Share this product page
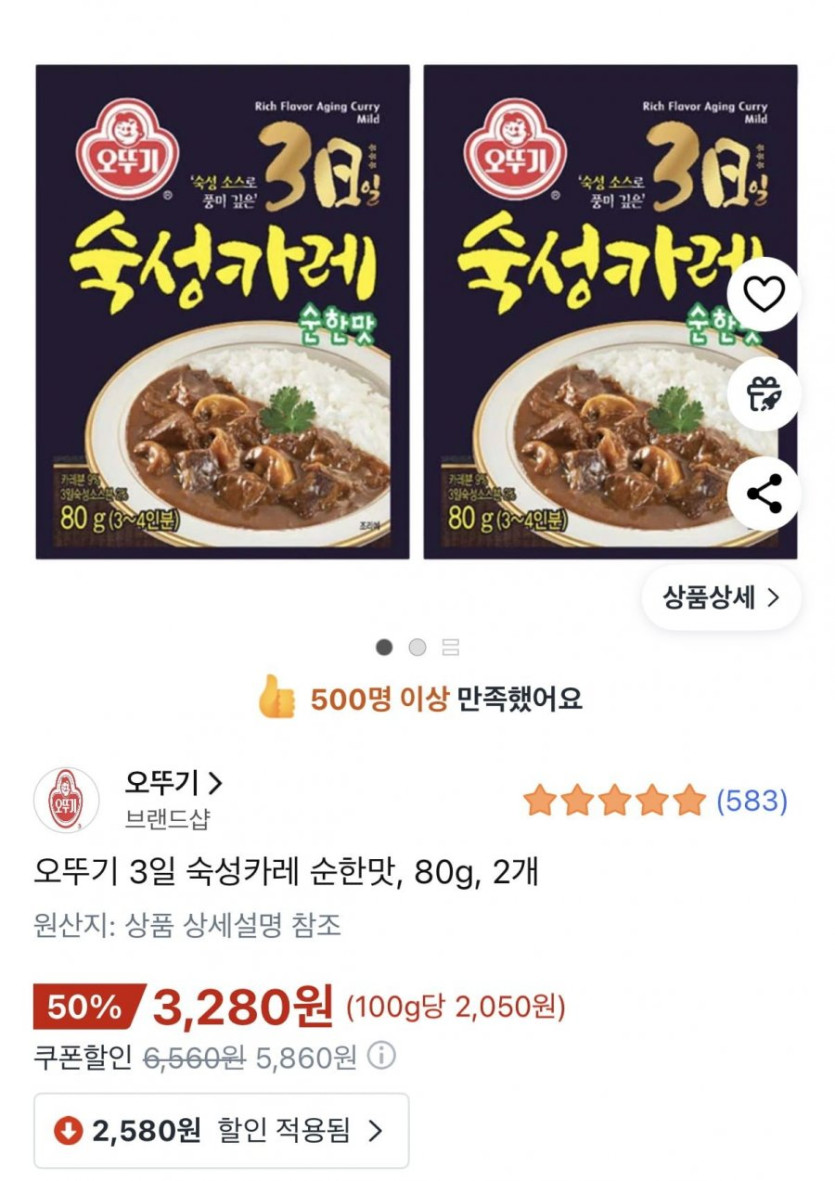The height and width of the screenshot is (1181, 835). tap(765, 494)
